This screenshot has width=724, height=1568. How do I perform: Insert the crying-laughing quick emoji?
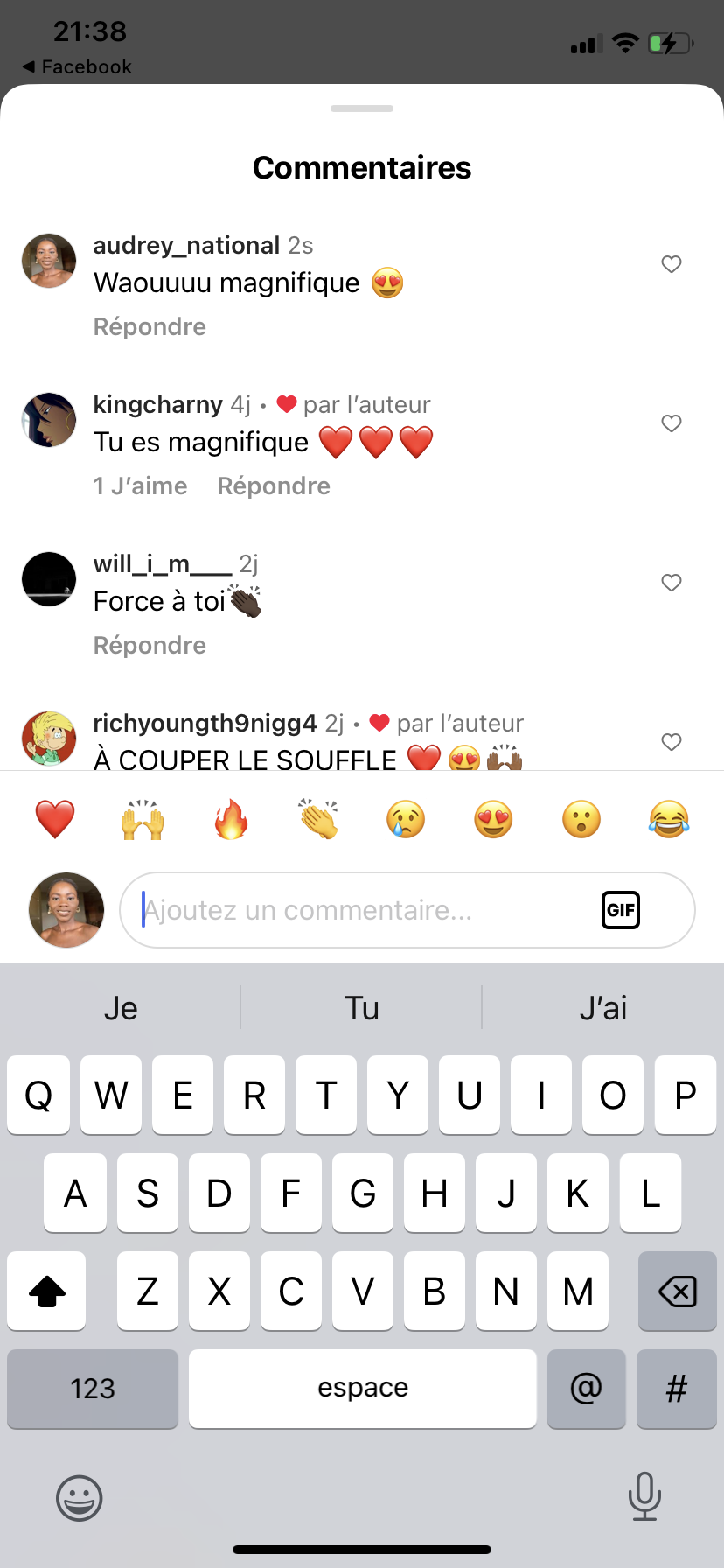pos(669,820)
